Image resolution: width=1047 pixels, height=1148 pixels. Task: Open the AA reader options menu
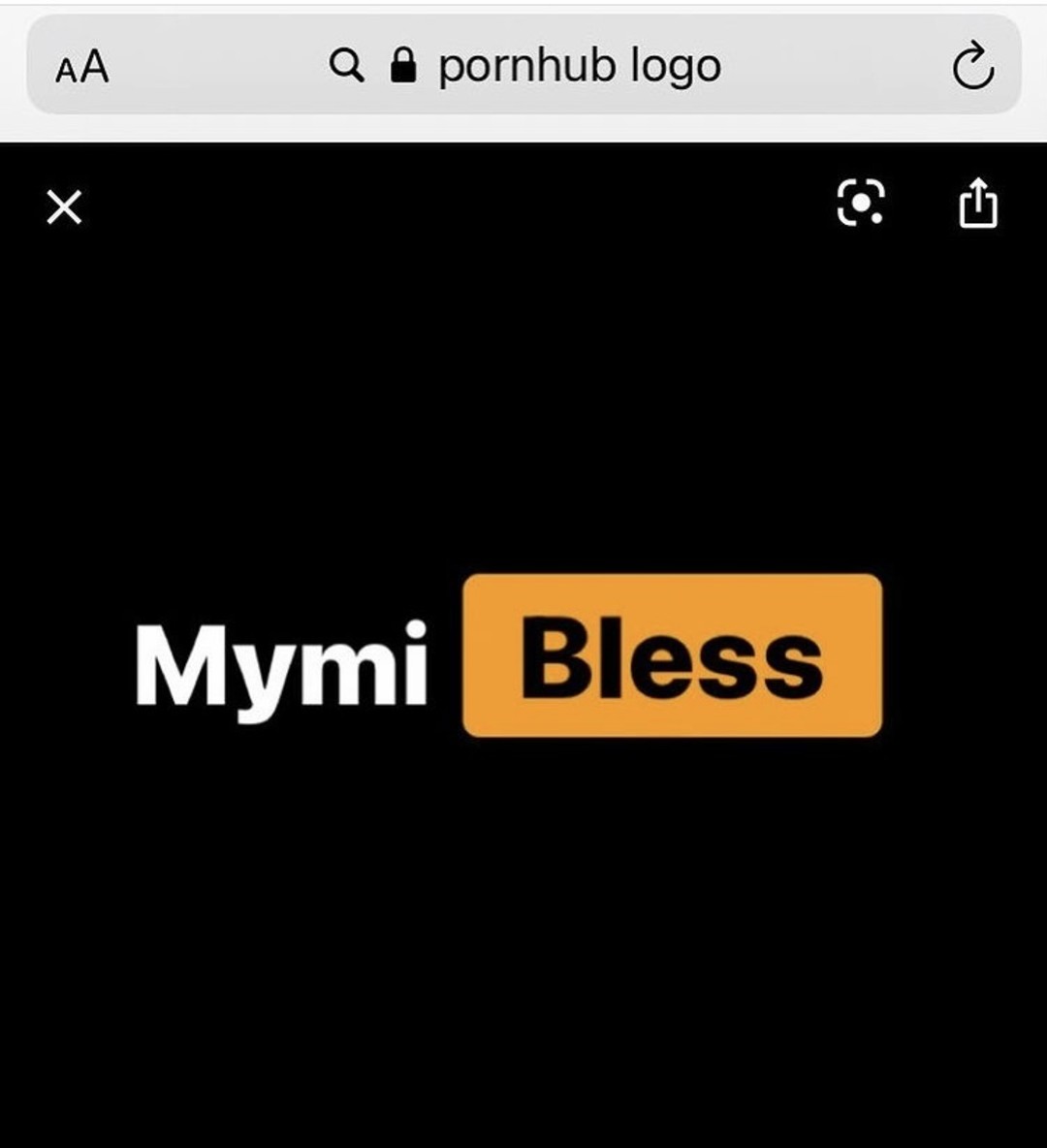pyautogui.click(x=82, y=68)
